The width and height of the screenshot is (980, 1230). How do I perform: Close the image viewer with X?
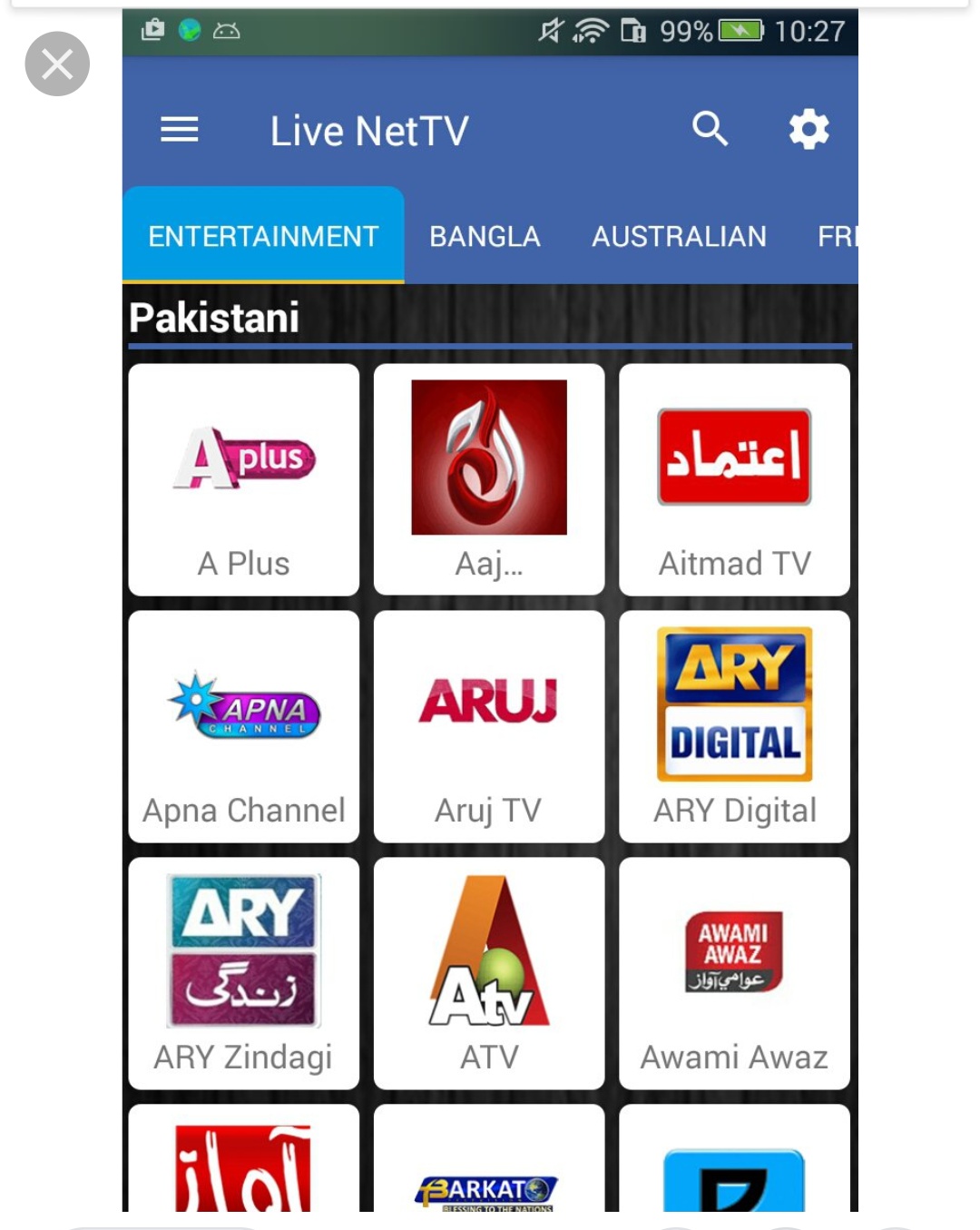(x=57, y=64)
